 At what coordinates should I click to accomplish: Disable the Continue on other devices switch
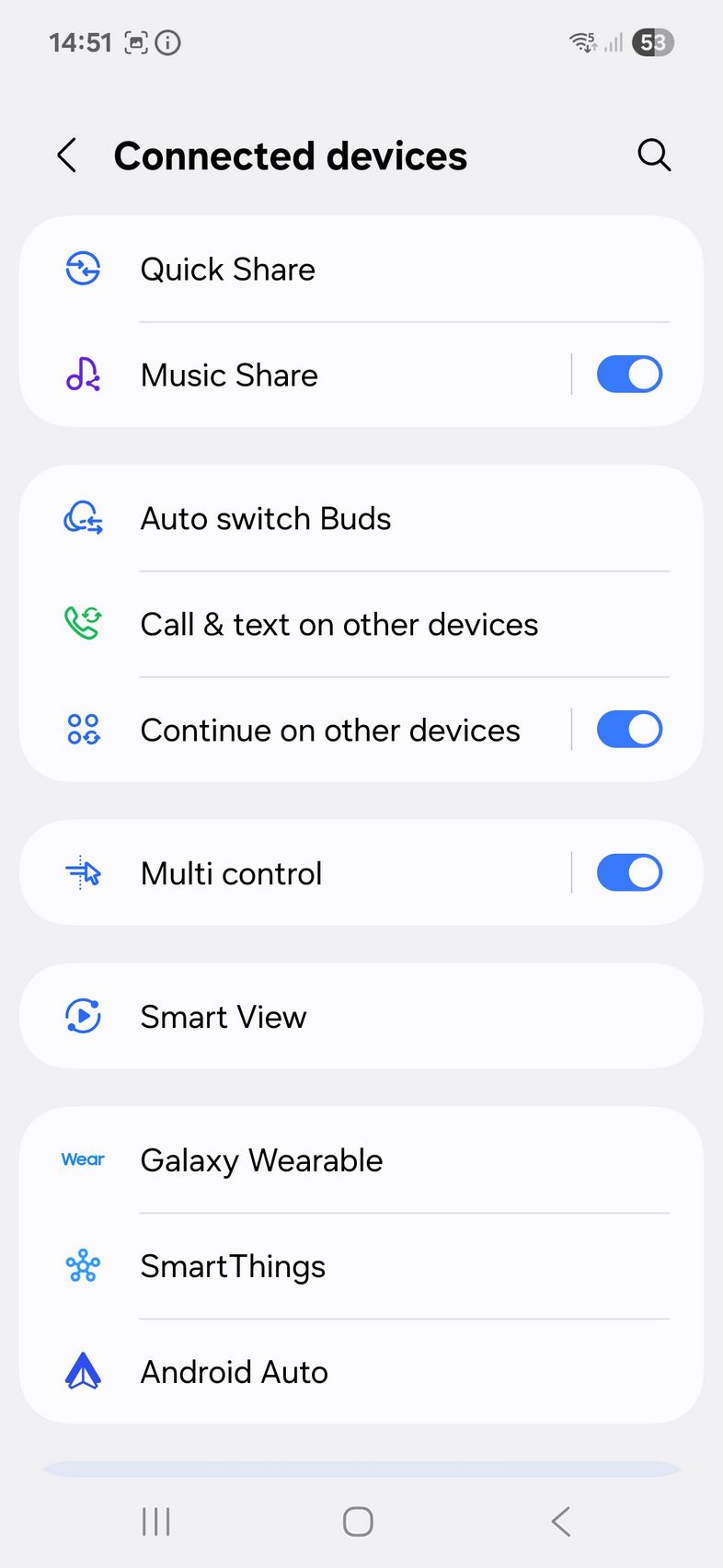click(x=629, y=730)
